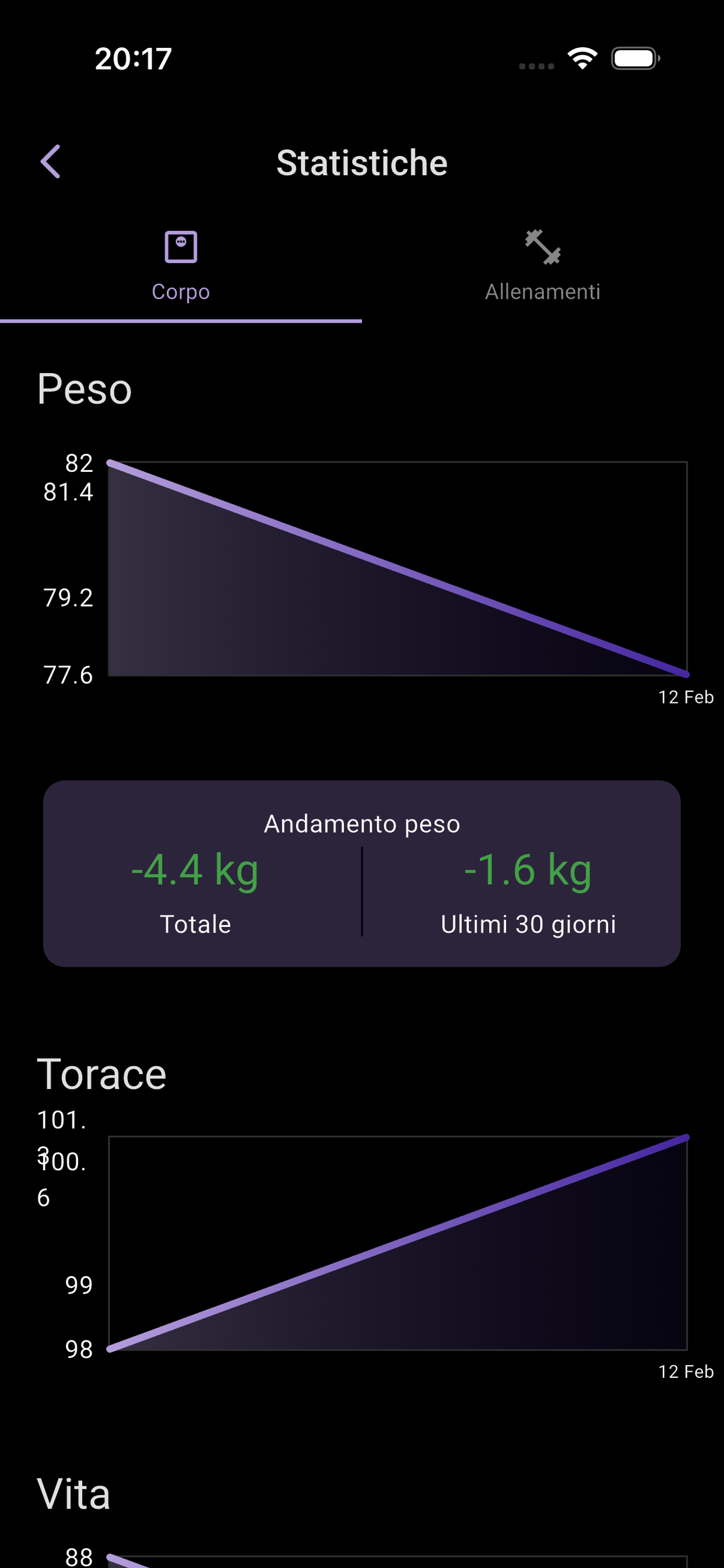This screenshot has width=724, height=1568.
Task: Tap the Wi-Fi icon in status bar
Action: coord(582,57)
